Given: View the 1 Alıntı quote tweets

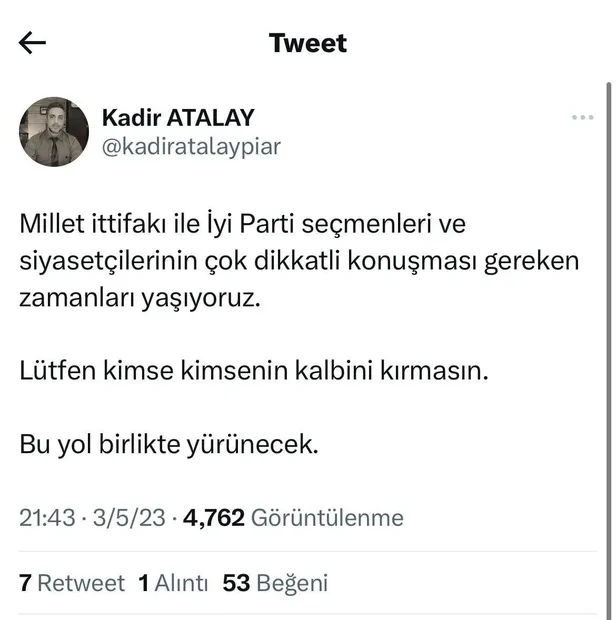Looking at the screenshot, I should pos(172,583).
